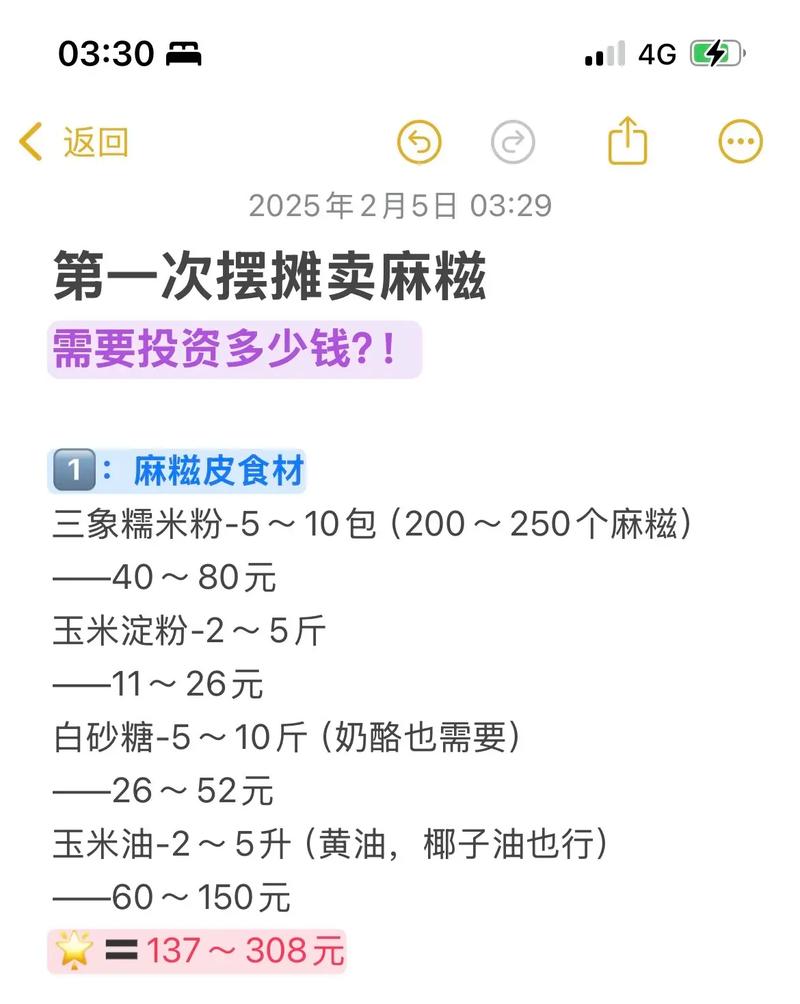Tap the timestamp 2025年2月5日 03:29

(x=400, y=206)
